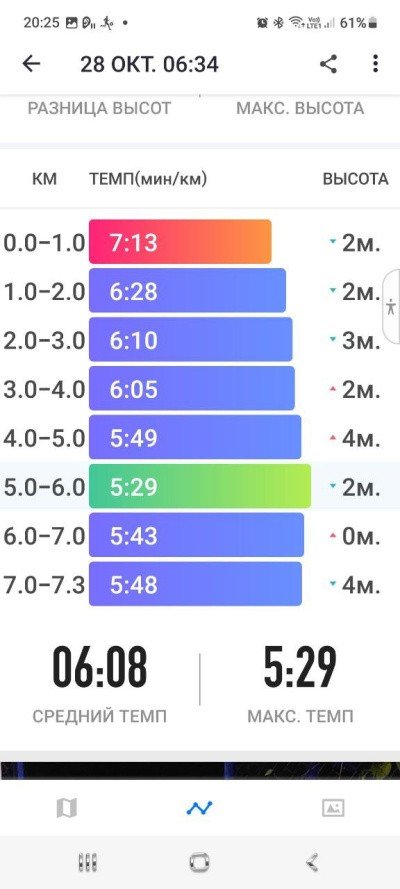Image resolution: width=400 pixels, height=889 pixels.
Task: Open the three-dot overflow menu
Action: [x=375, y=64]
